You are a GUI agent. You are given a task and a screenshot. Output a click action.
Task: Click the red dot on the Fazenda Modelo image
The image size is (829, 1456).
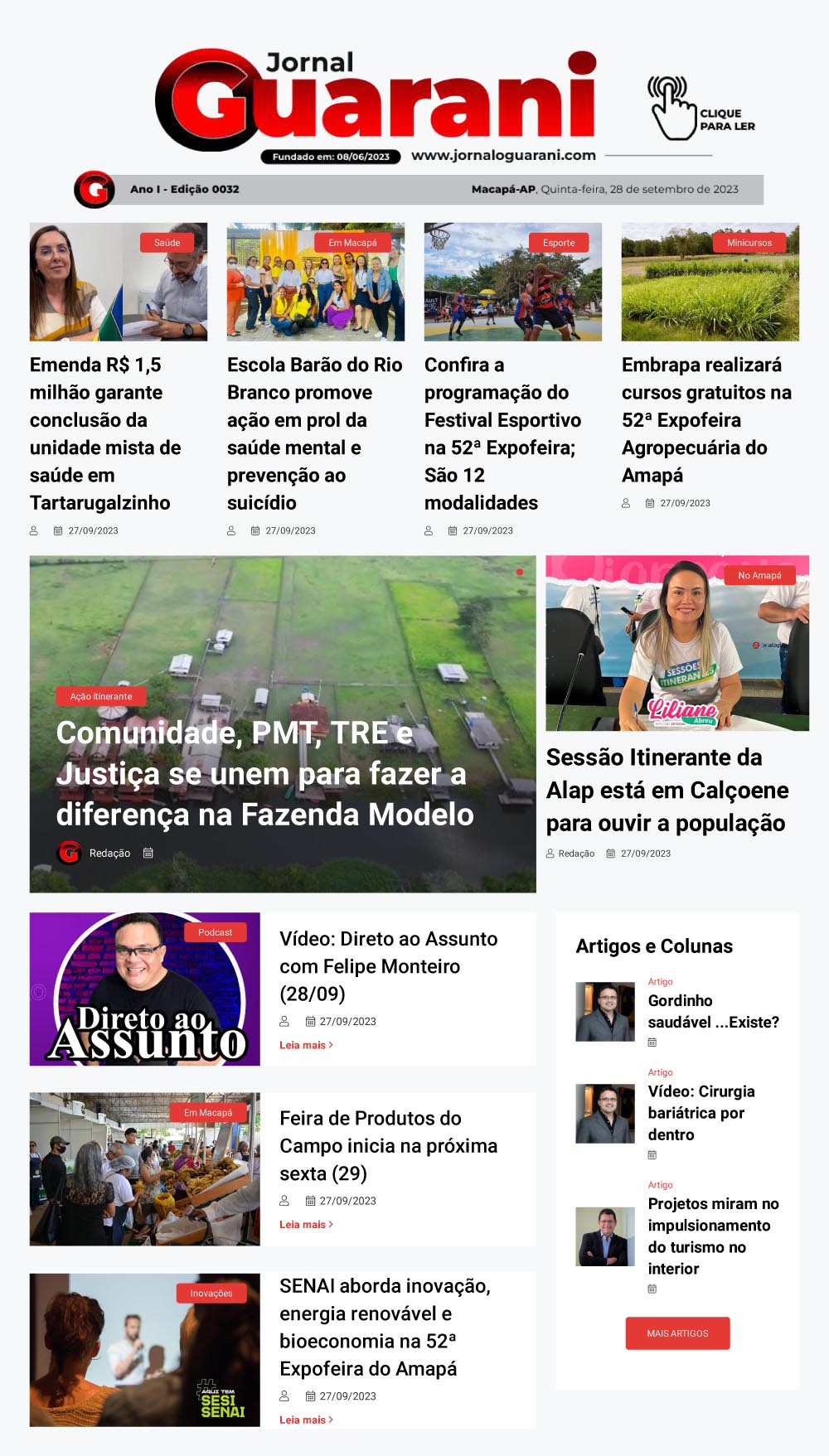pyautogui.click(x=520, y=572)
